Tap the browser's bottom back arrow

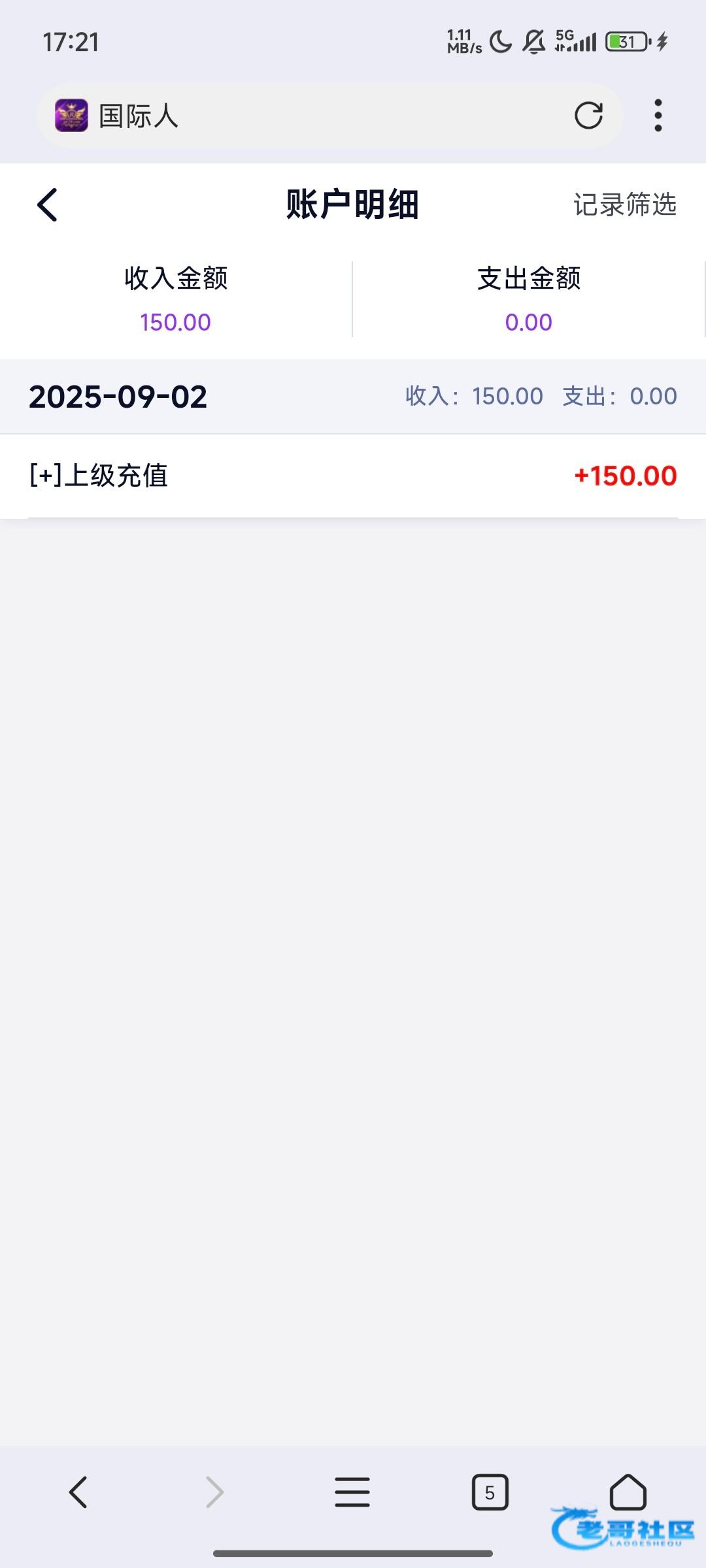pyautogui.click(x=78, y=1492)
